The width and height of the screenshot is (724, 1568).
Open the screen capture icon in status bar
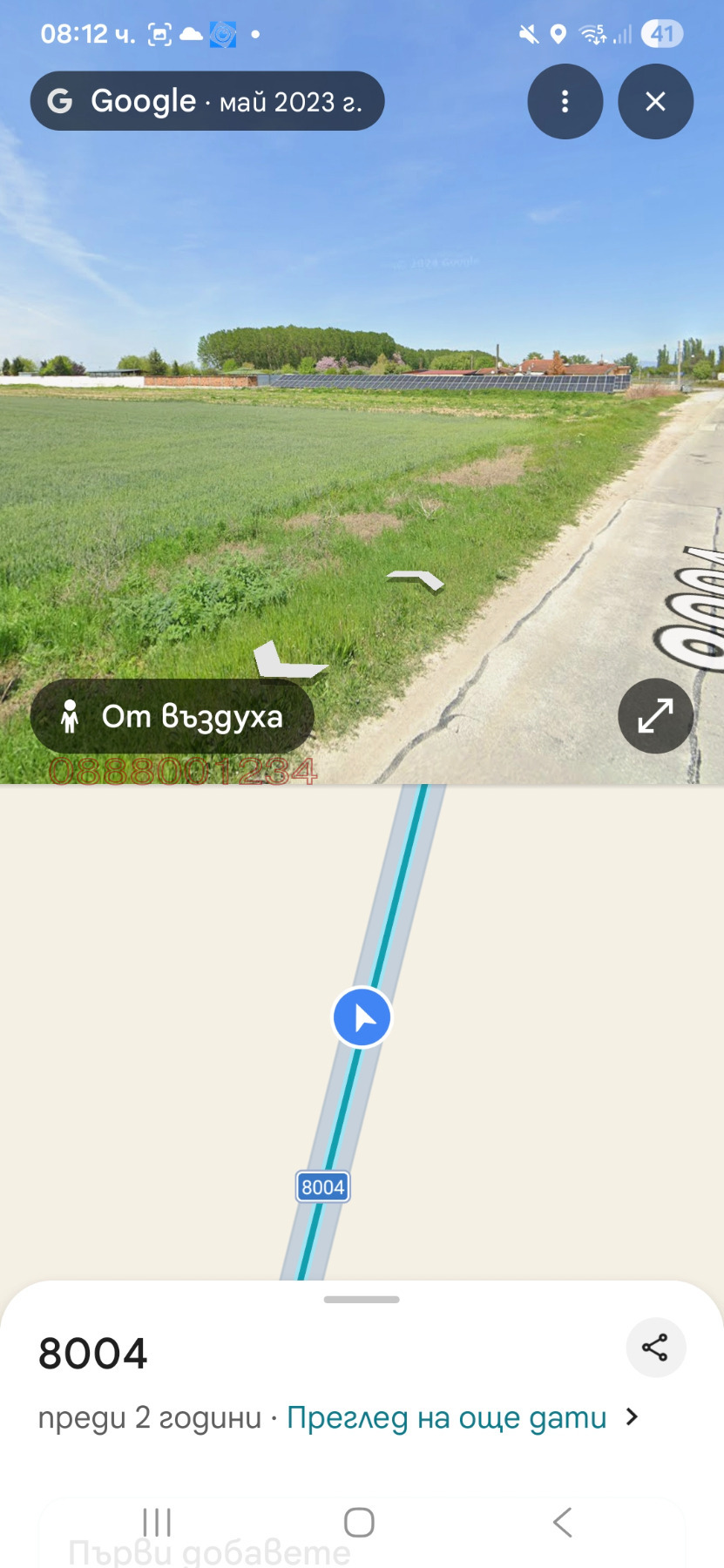click(159, 34)
